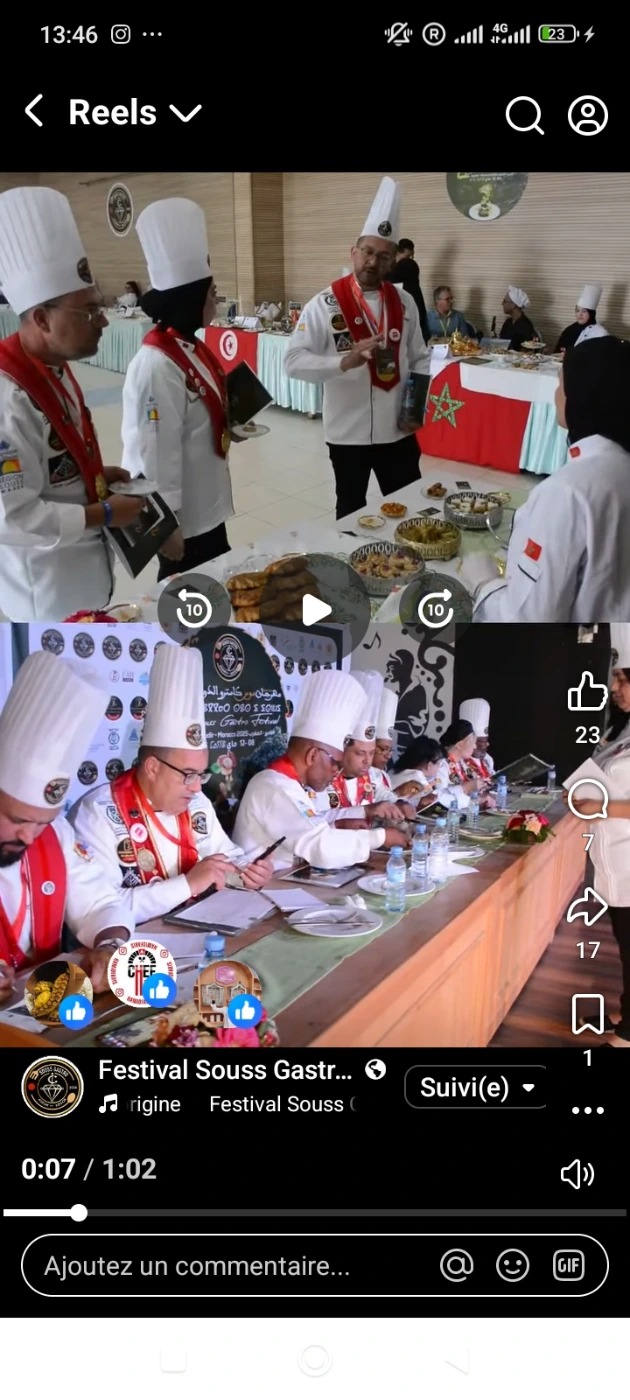
Task: Open Festival Souss Gastro page
Action: click(x=225, y=1070)
